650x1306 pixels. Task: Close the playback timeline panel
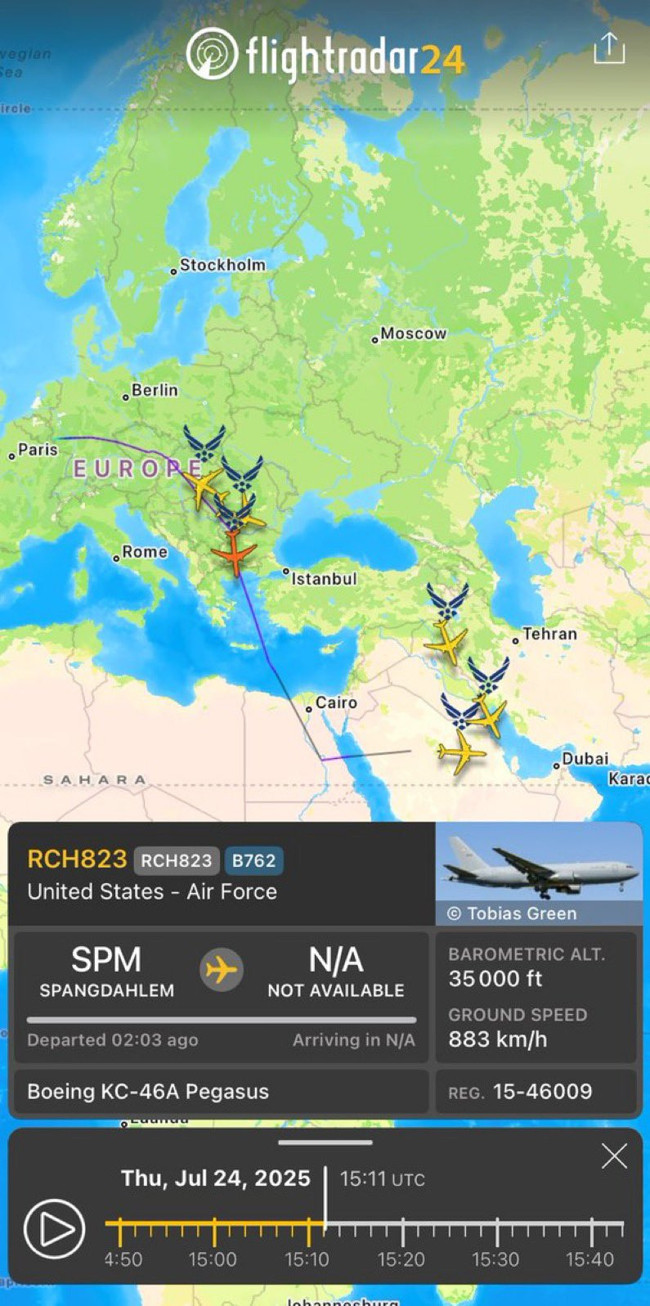614,1157
